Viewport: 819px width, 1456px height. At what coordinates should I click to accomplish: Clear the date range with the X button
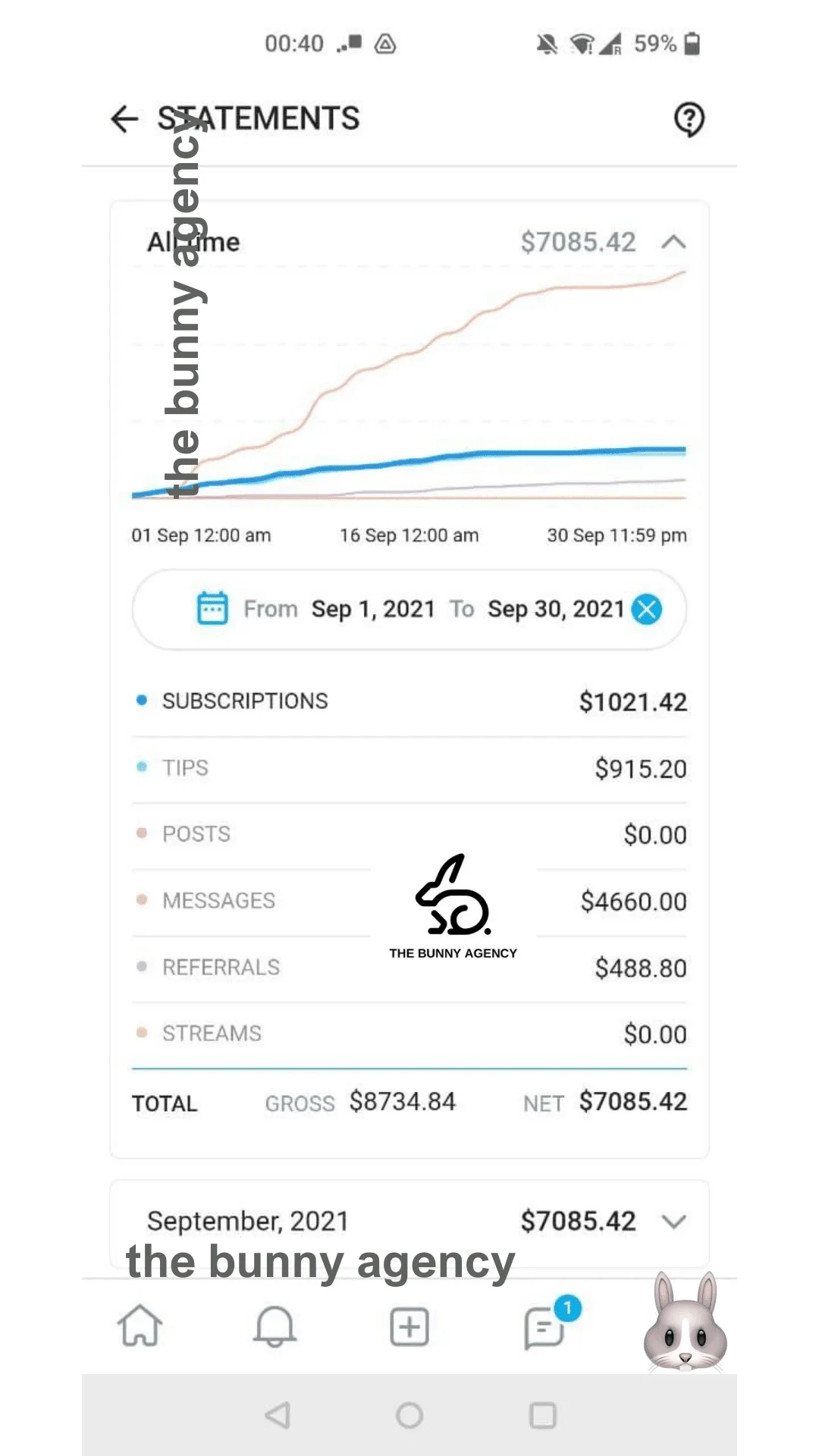(646, 609)
